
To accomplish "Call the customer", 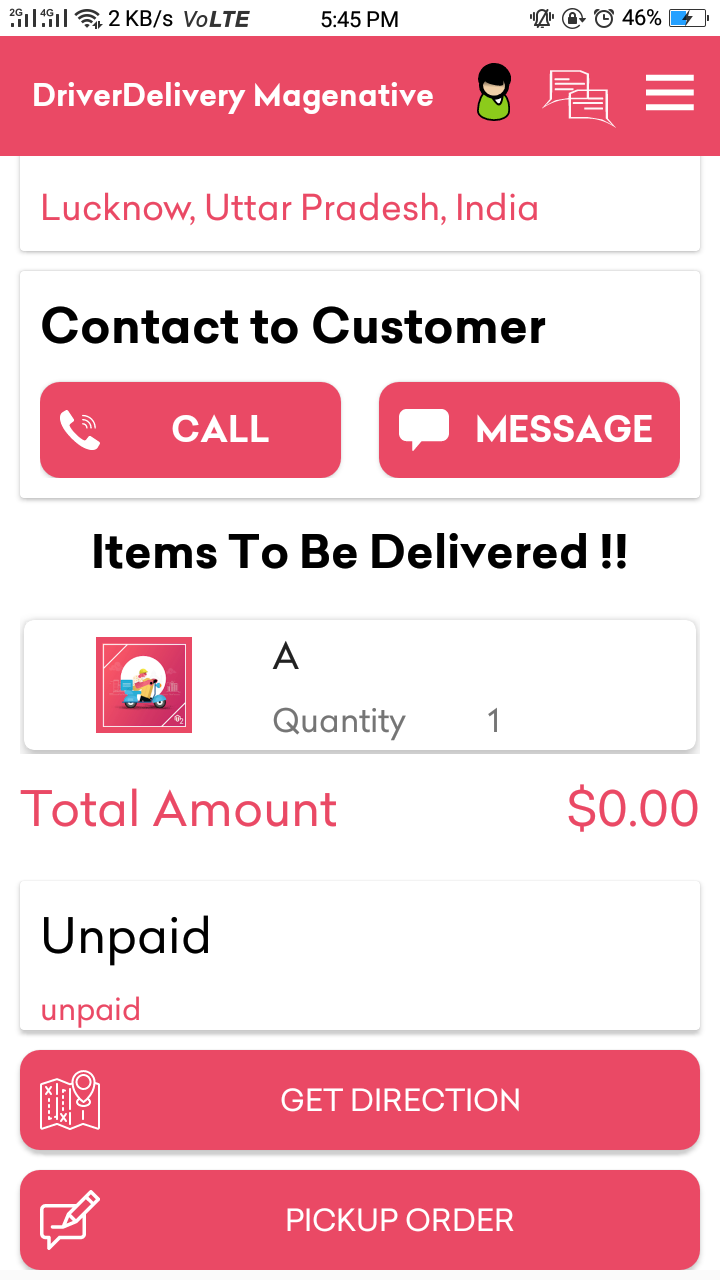I will click(x=190, y=430).
